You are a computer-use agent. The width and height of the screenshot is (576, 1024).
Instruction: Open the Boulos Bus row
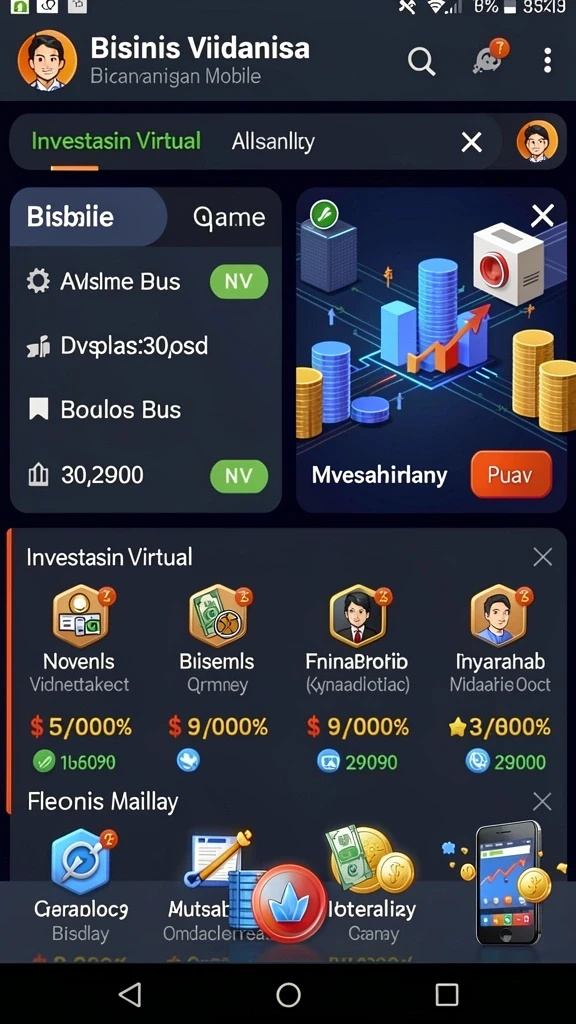pos(146,410)
